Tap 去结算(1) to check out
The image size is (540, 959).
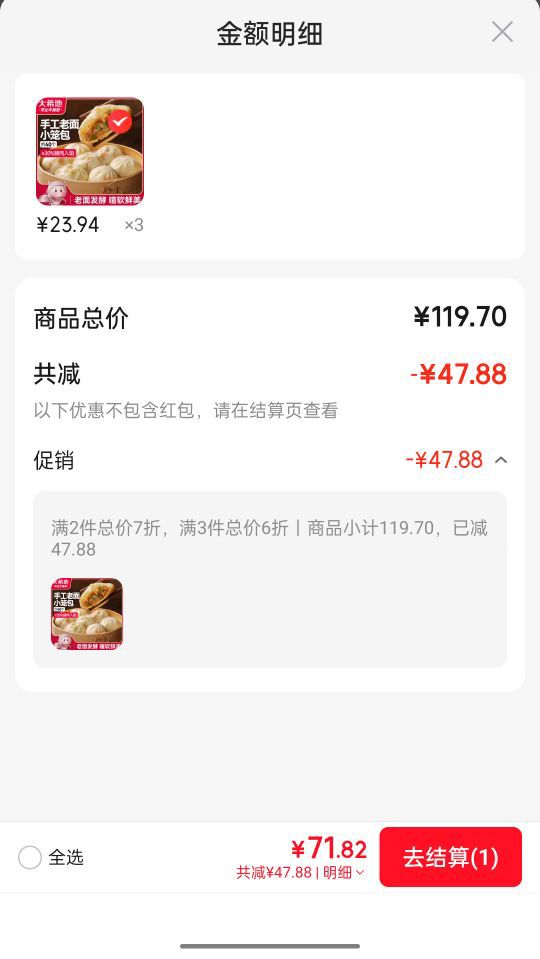point(451,857)
